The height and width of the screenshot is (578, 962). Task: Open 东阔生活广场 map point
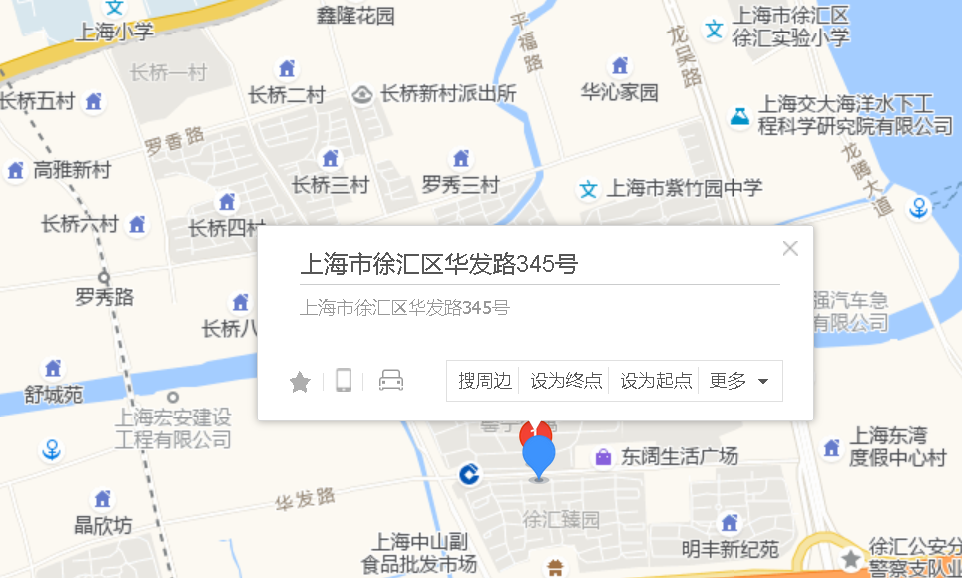pyautogui.click(x=679, y=457)
